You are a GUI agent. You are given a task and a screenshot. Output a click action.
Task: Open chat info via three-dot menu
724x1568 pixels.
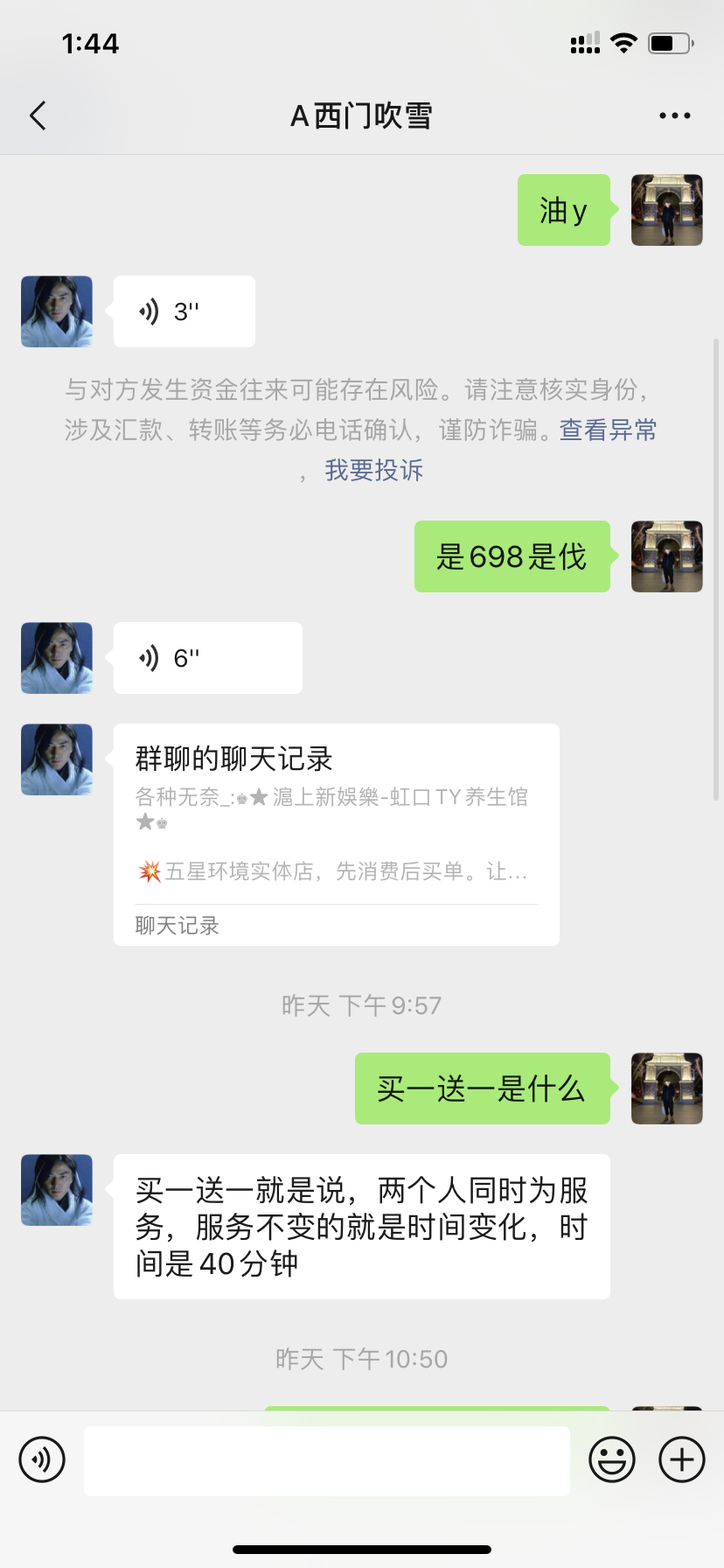pos(674,115)
